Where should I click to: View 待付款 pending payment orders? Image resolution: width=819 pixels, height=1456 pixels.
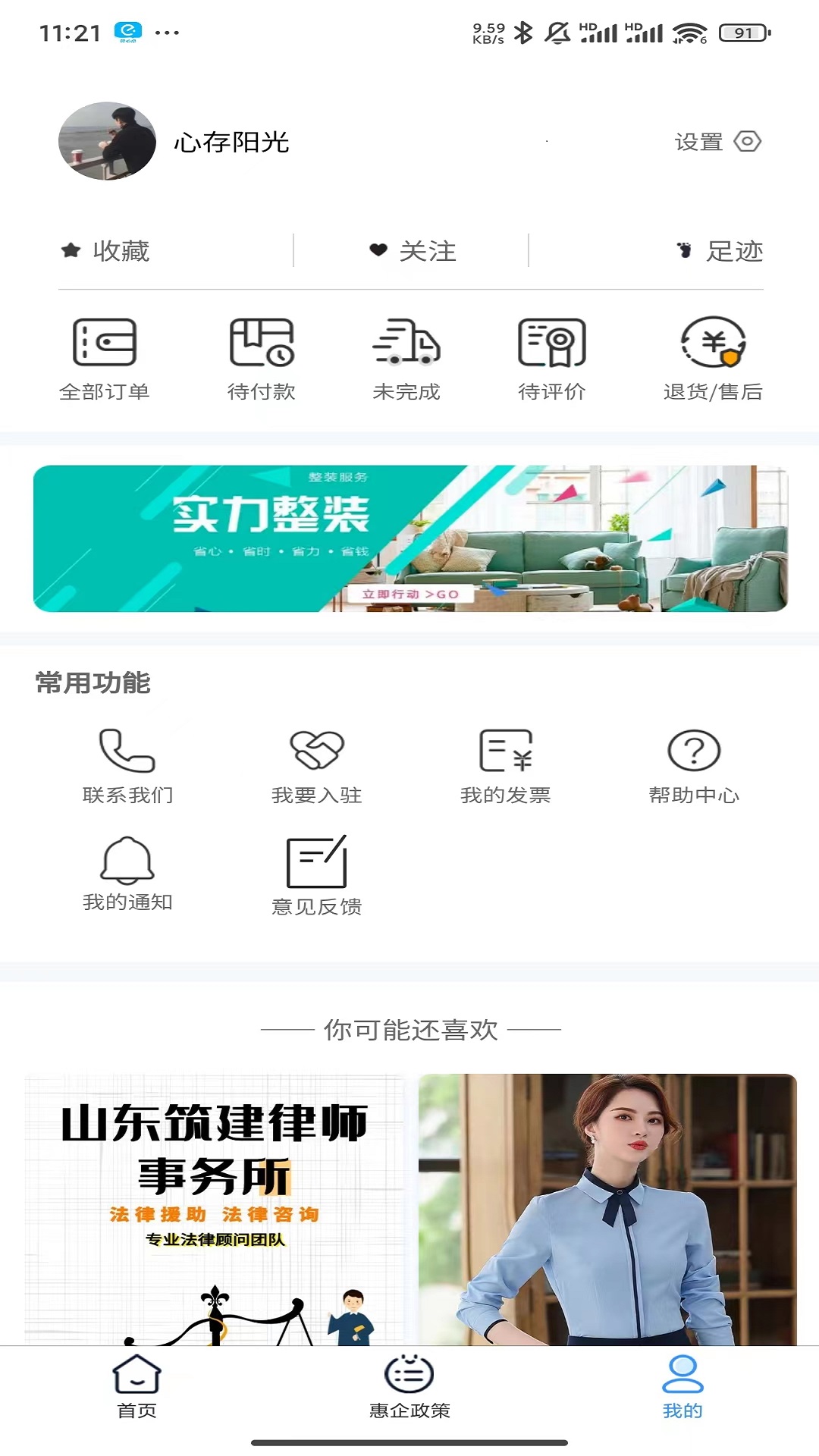tap(262, 359)
